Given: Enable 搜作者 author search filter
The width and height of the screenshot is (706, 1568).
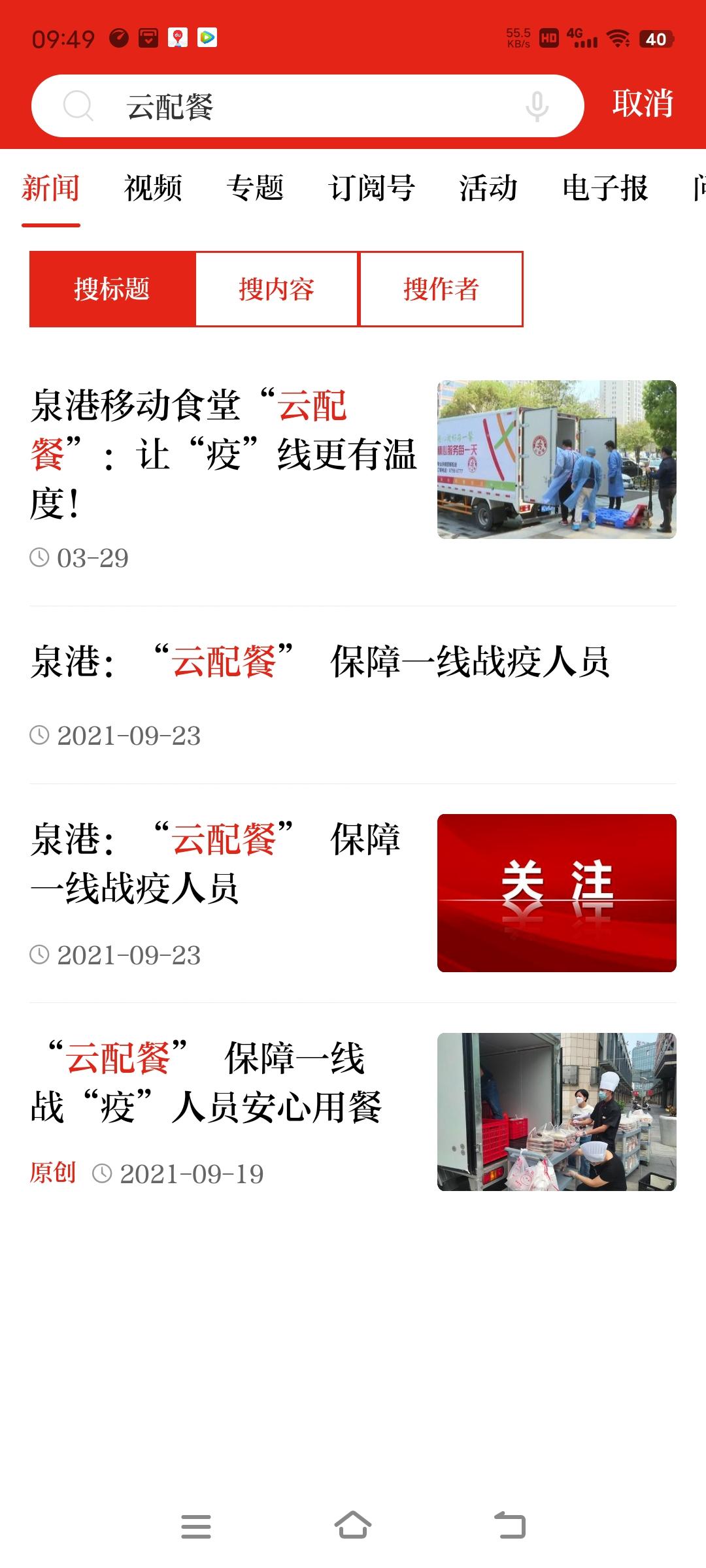Looking at the screenshot, I should click(441, 289).
